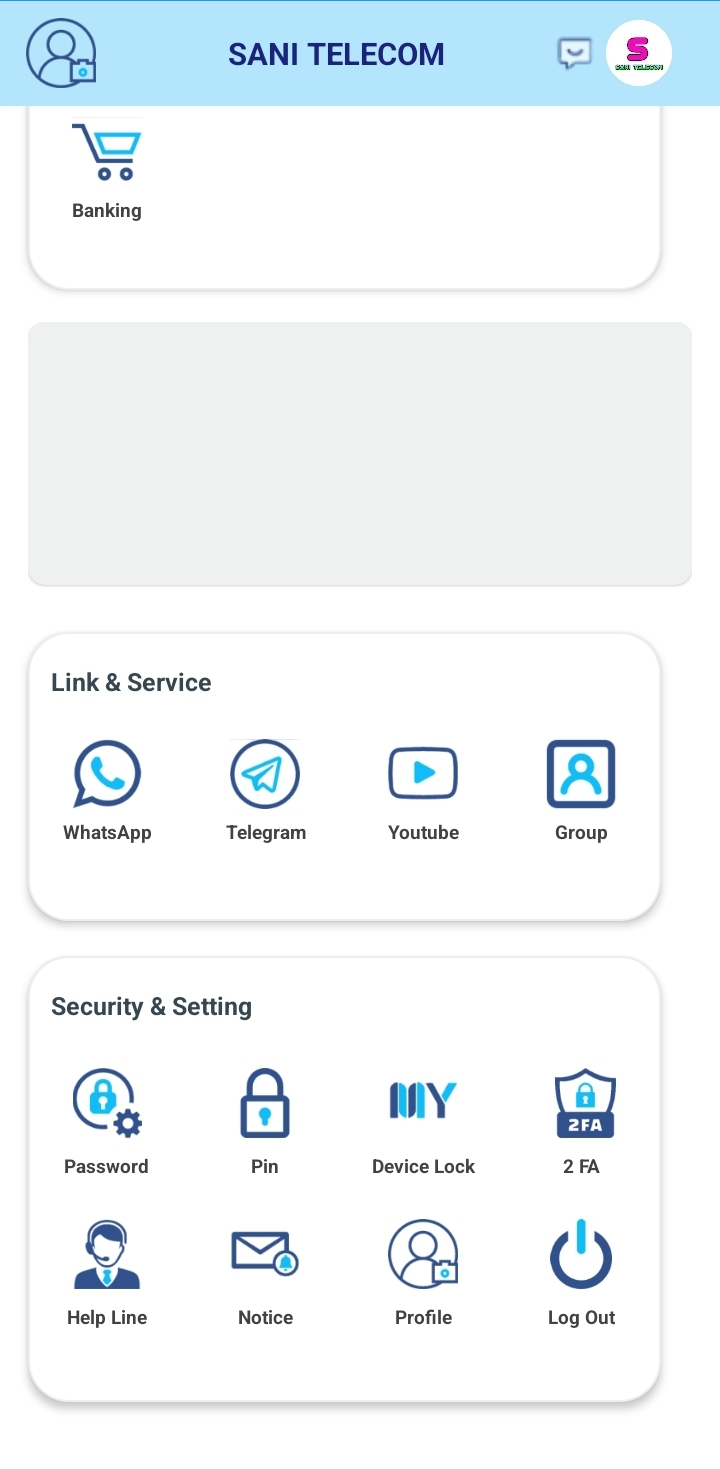Viewport: 720px width, 1469px height.
Task: Open the Telegram link
Action: click(x=265, y=791)
